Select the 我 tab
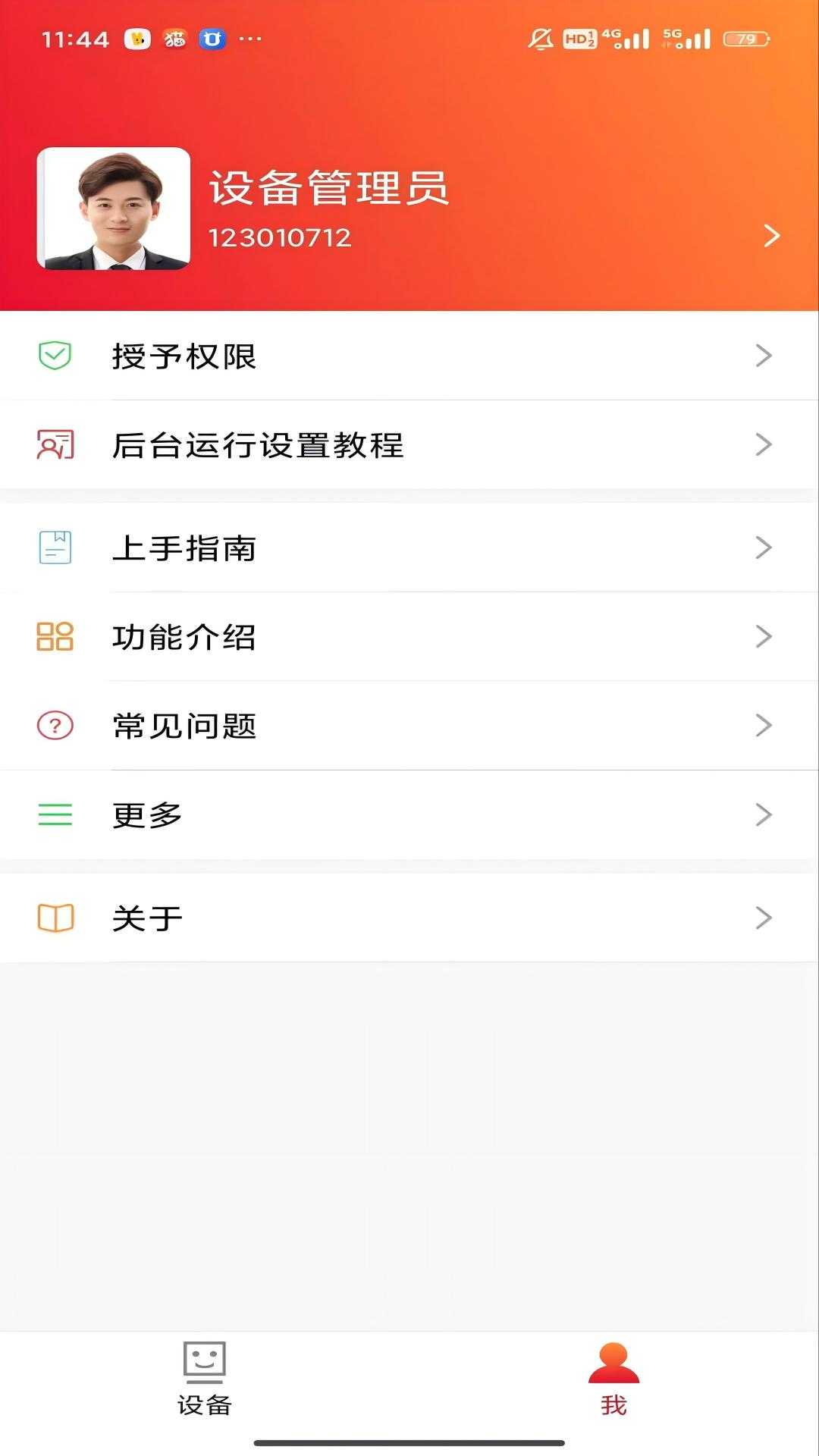 pos(613,1379)
